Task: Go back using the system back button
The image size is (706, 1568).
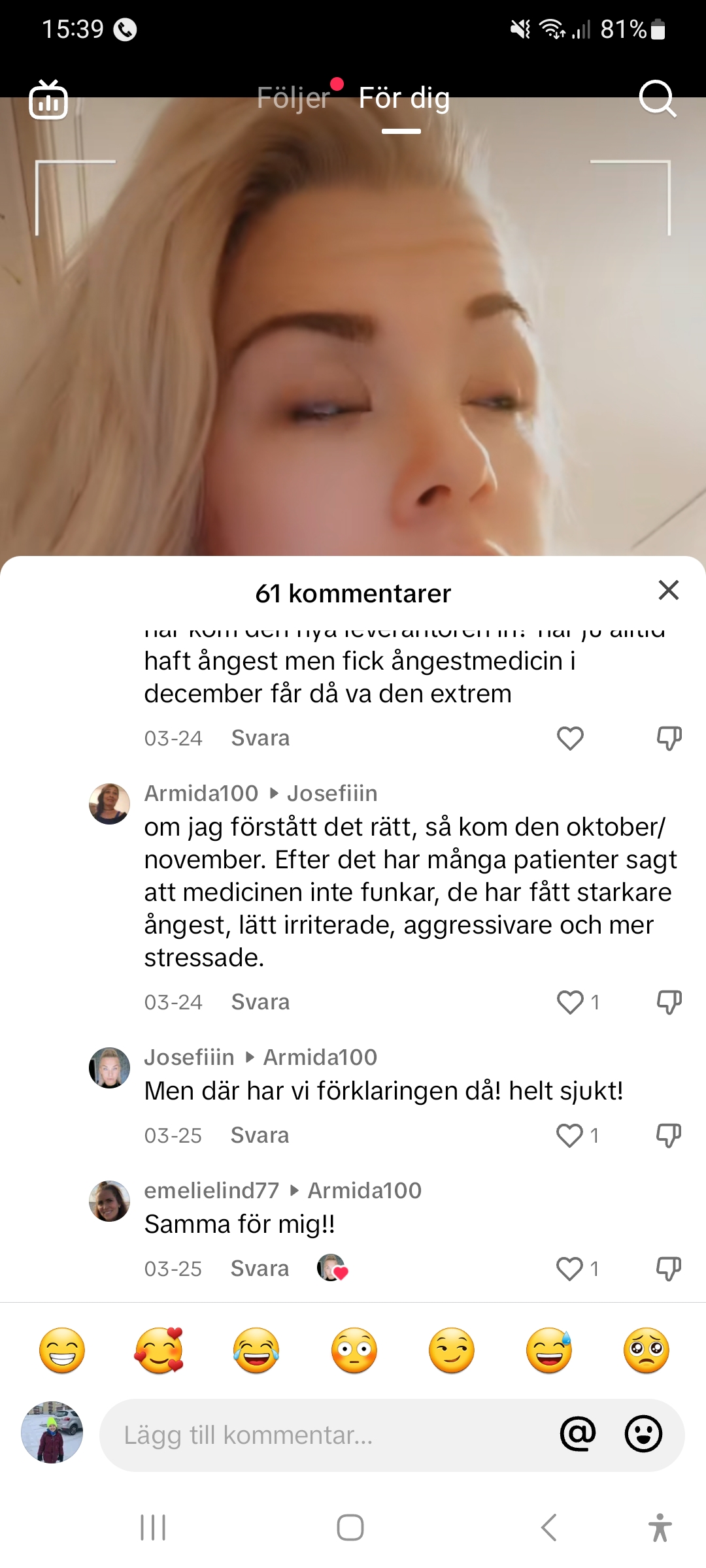Action: coord(549,1527)
